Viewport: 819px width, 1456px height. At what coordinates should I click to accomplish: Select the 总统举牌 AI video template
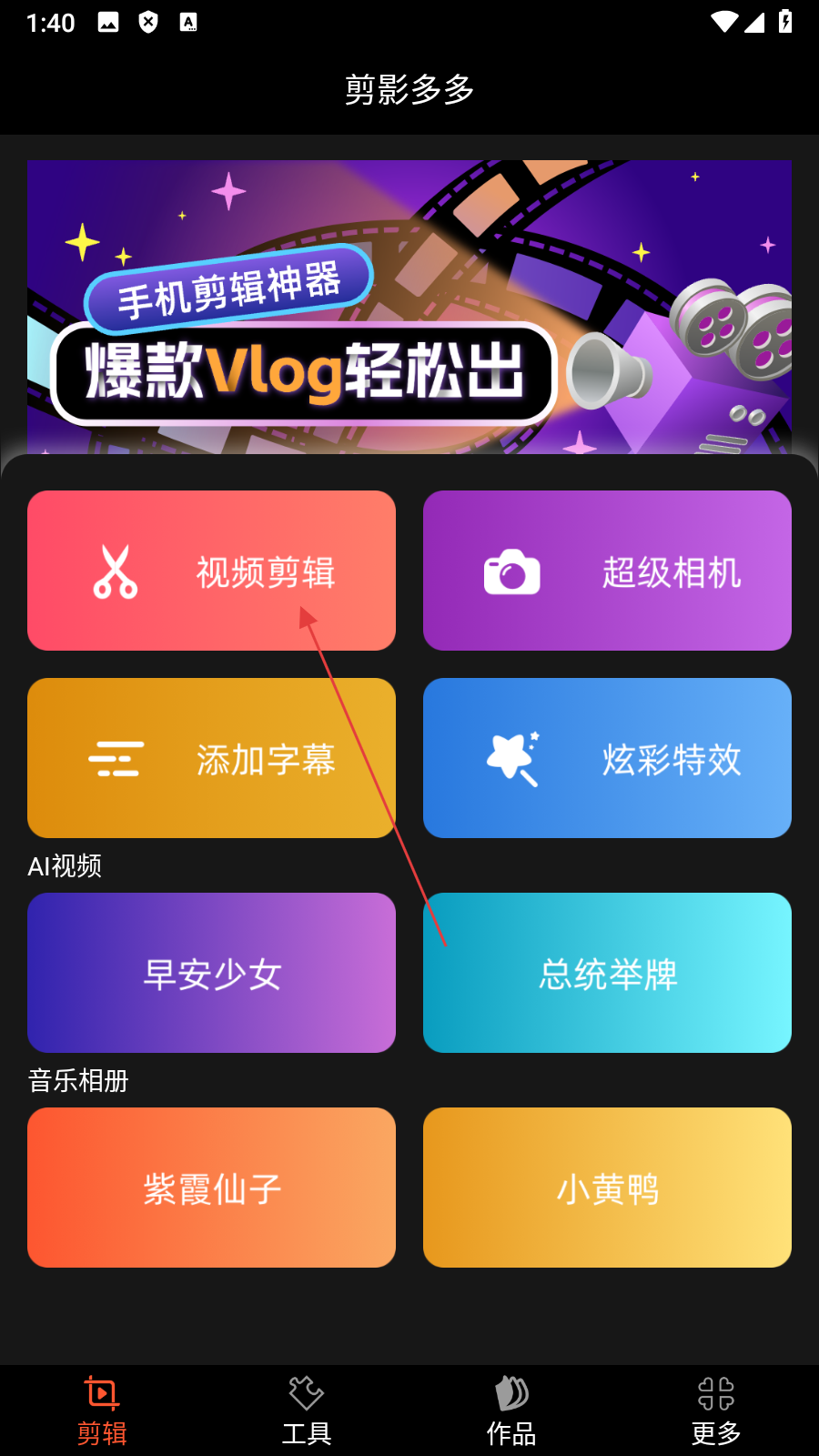coord(607,973)
